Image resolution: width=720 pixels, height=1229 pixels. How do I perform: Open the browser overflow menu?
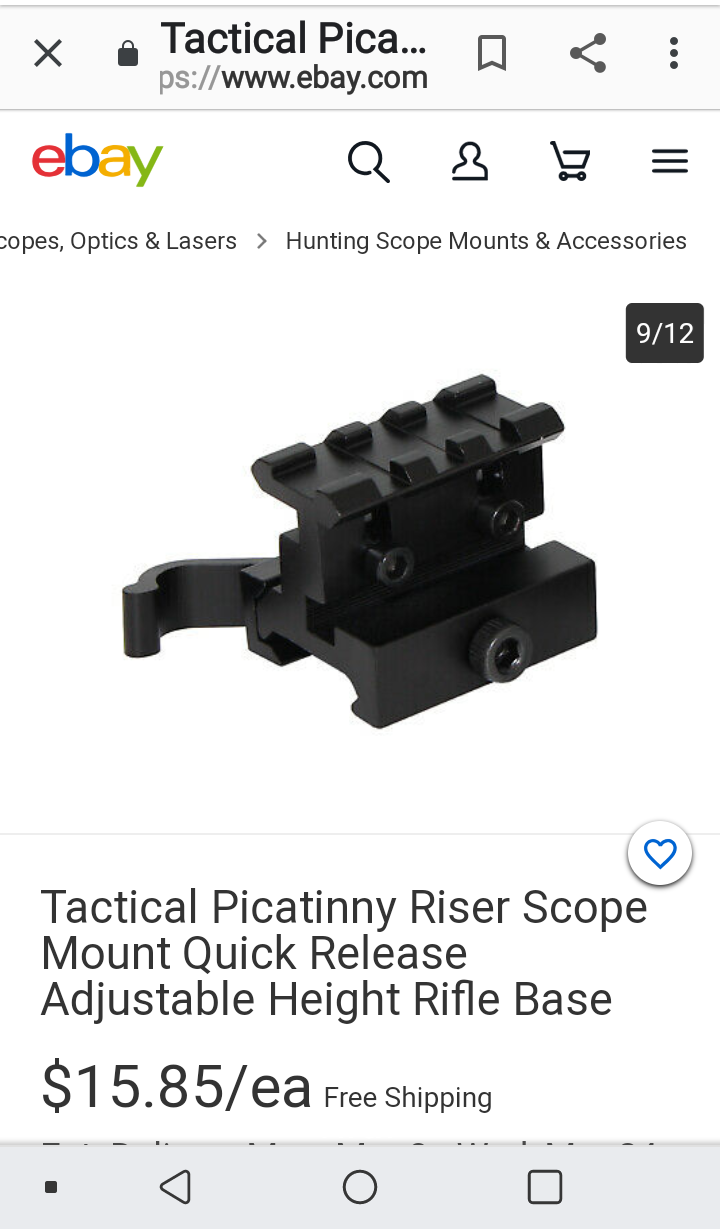click(674, 54)
